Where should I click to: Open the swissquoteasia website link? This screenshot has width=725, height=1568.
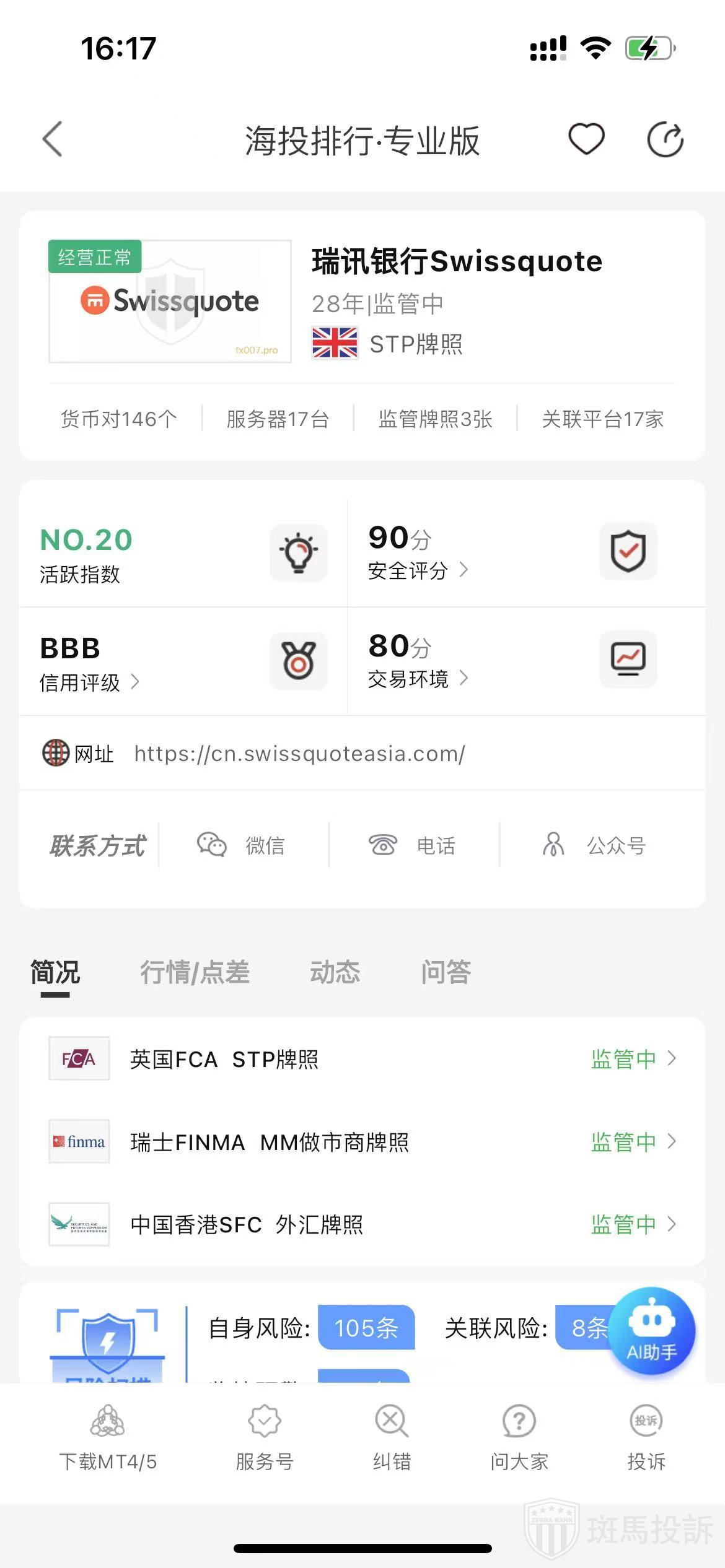(x=299, y=754)
